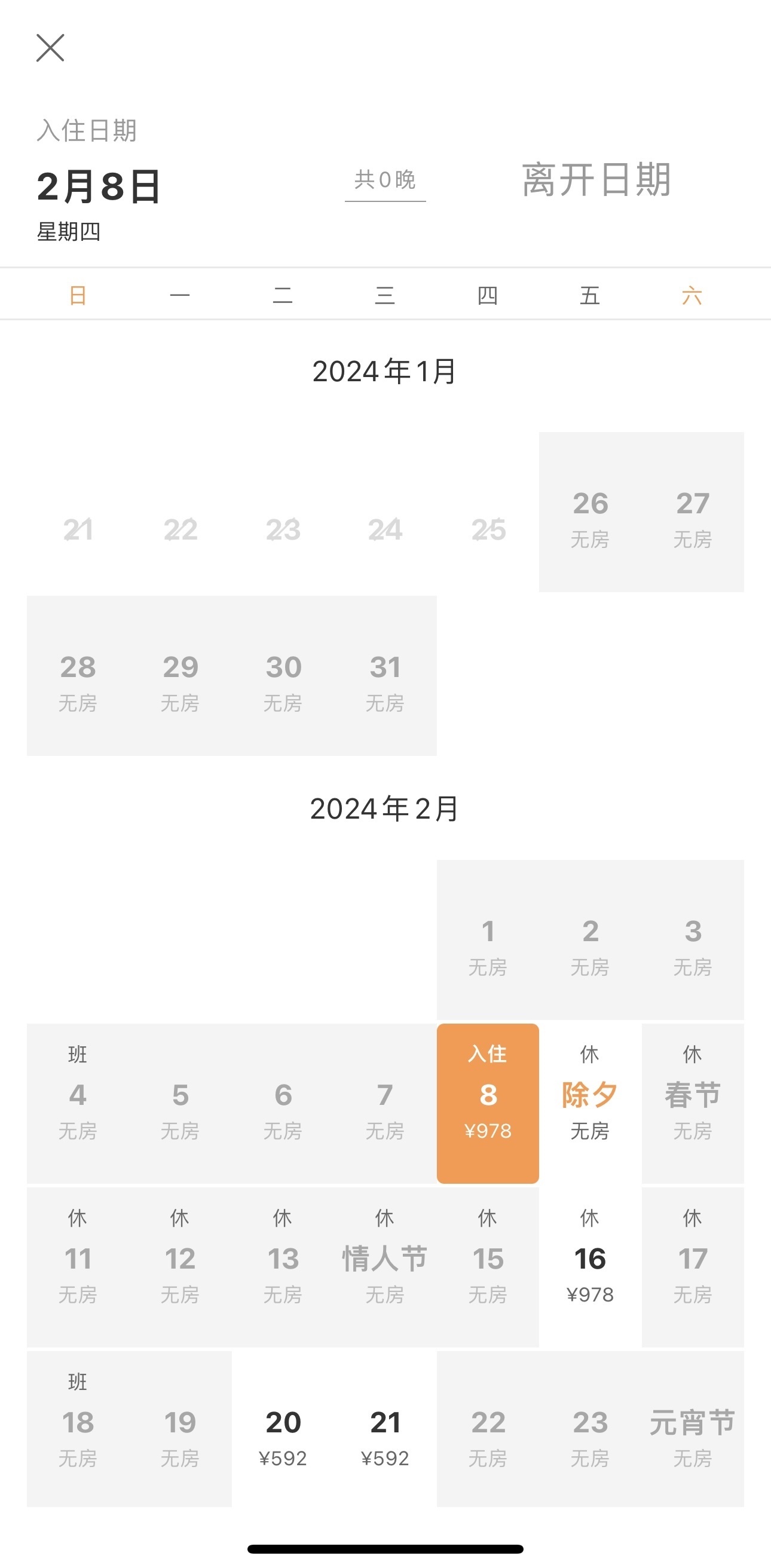771x1568 pixels.
Task: Tap the 除夕 date cell
Action: point(589,1103)
